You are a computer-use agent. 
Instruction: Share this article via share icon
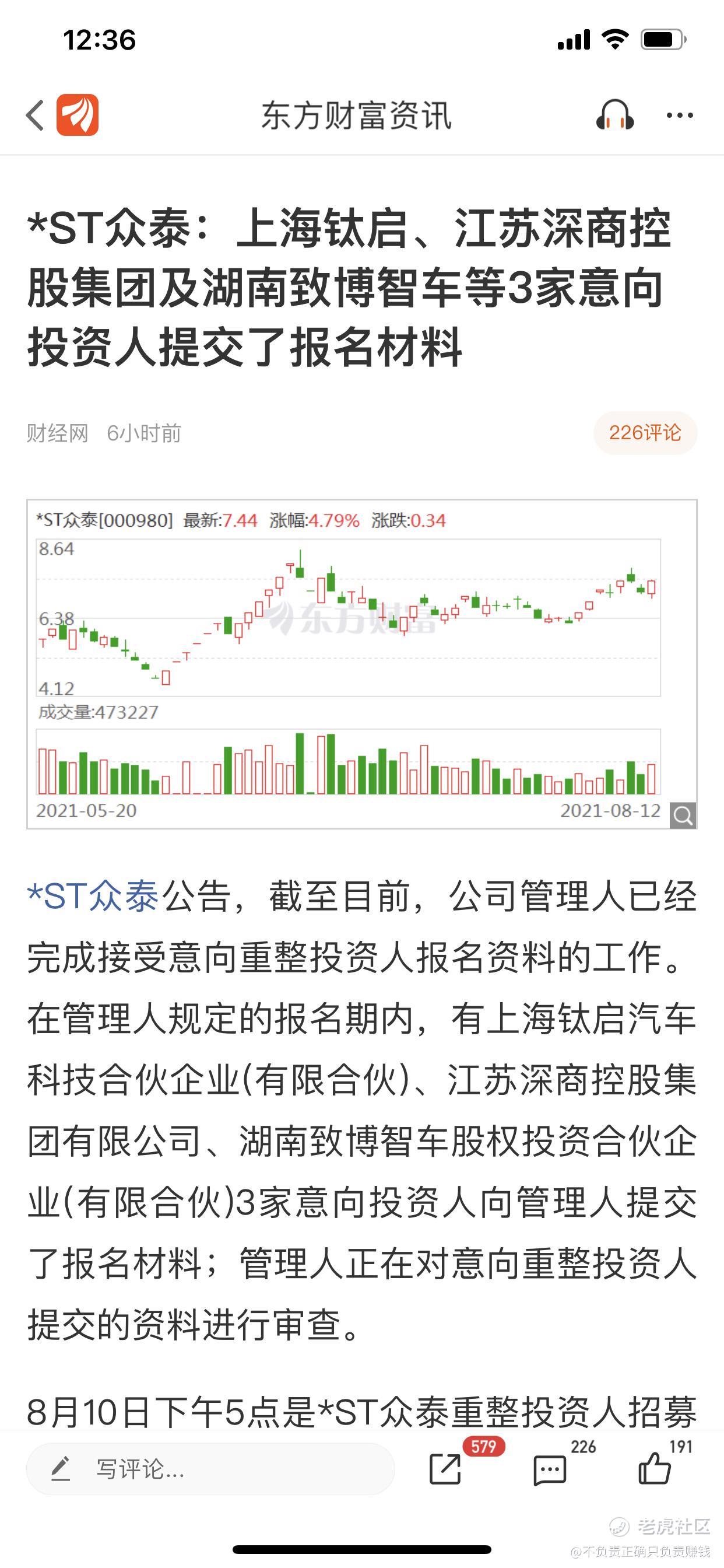point(445,1469)
